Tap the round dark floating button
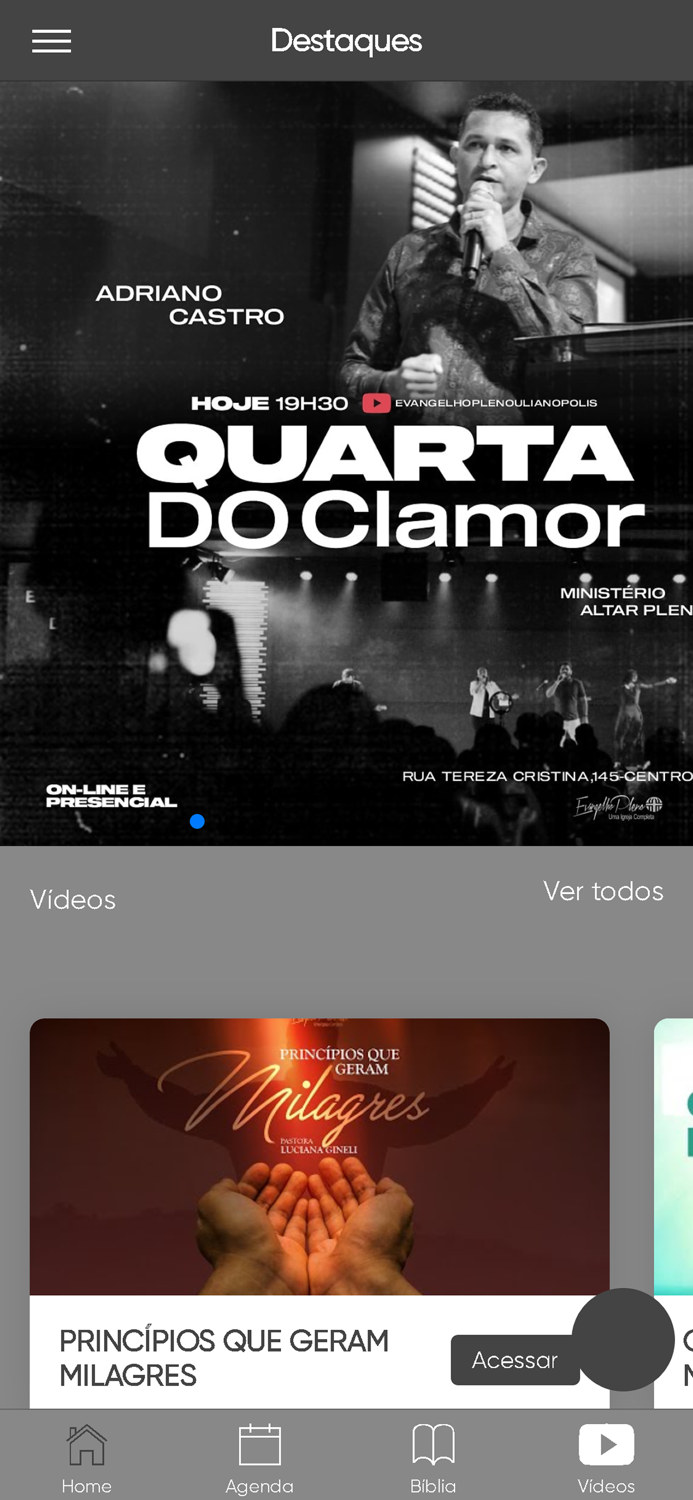Image resolution: width=693 pixels, height=1500 pixels. 623,1339
